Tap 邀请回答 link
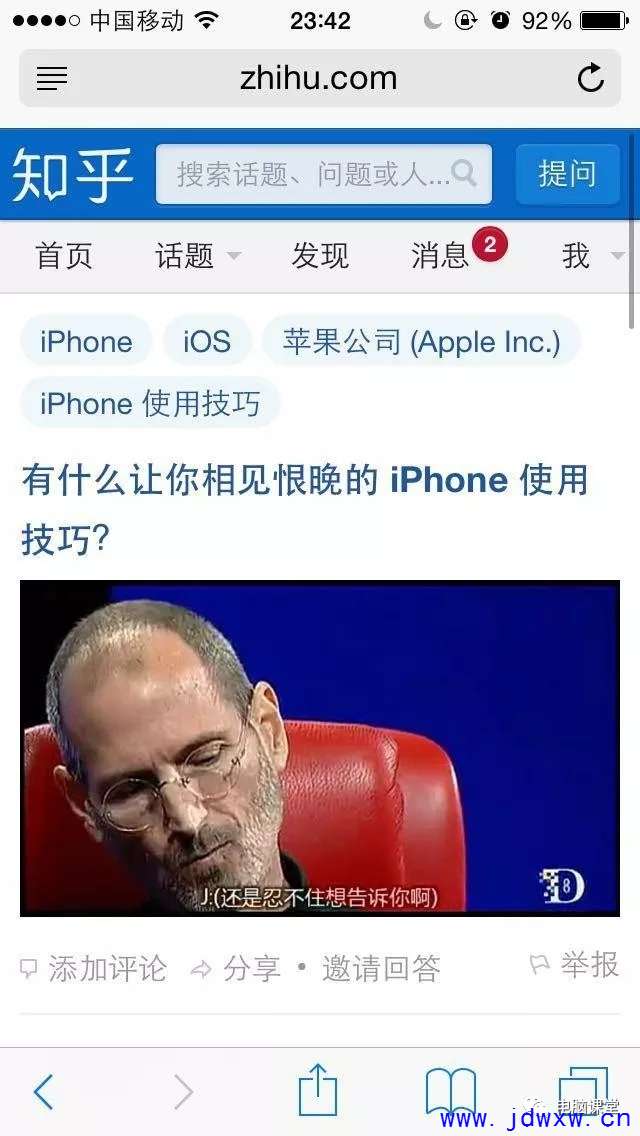The width and height of the screenshot is (640, 1136). 381,969
